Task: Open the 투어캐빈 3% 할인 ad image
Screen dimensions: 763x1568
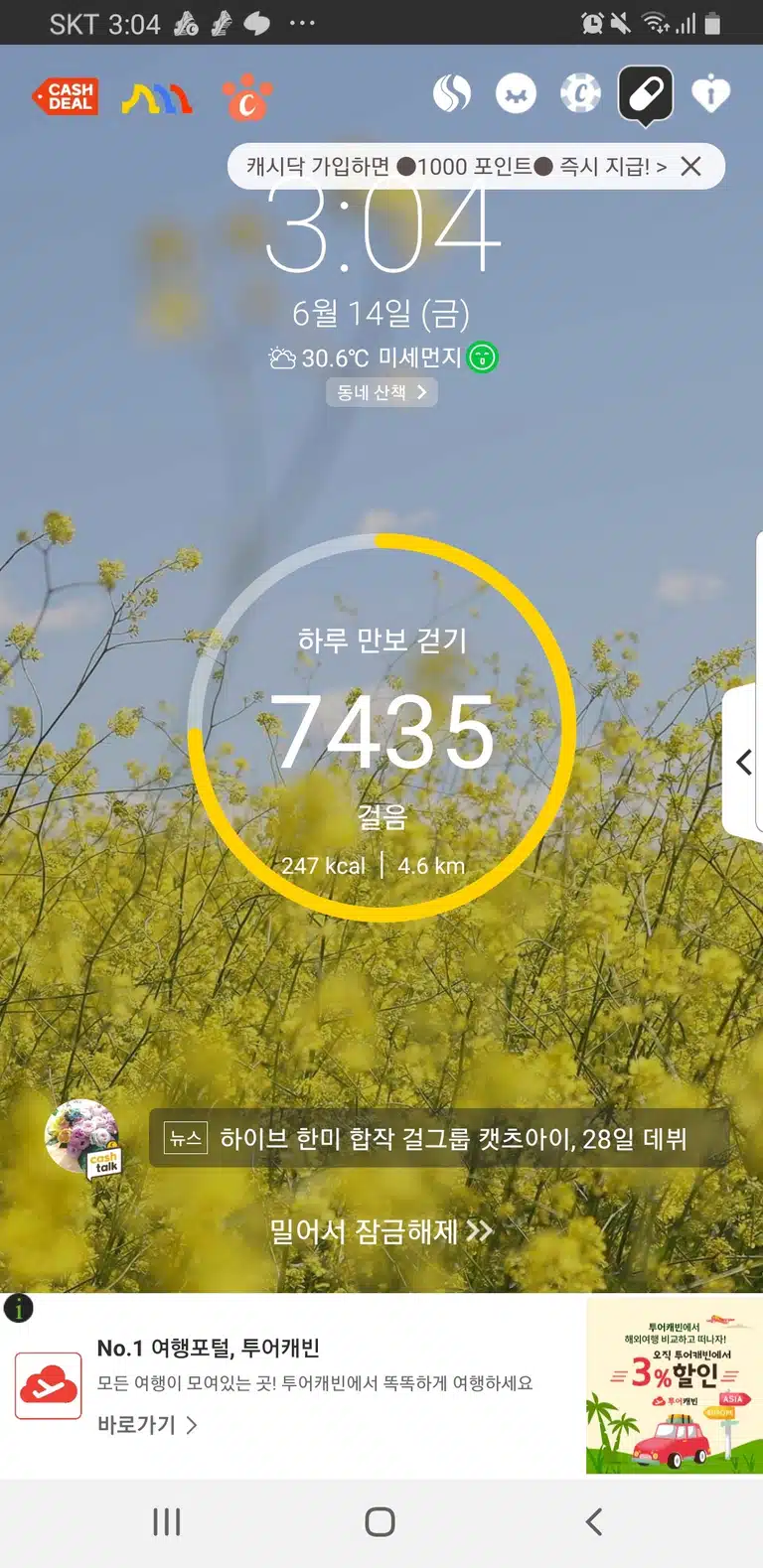Action: [675, 1386]
